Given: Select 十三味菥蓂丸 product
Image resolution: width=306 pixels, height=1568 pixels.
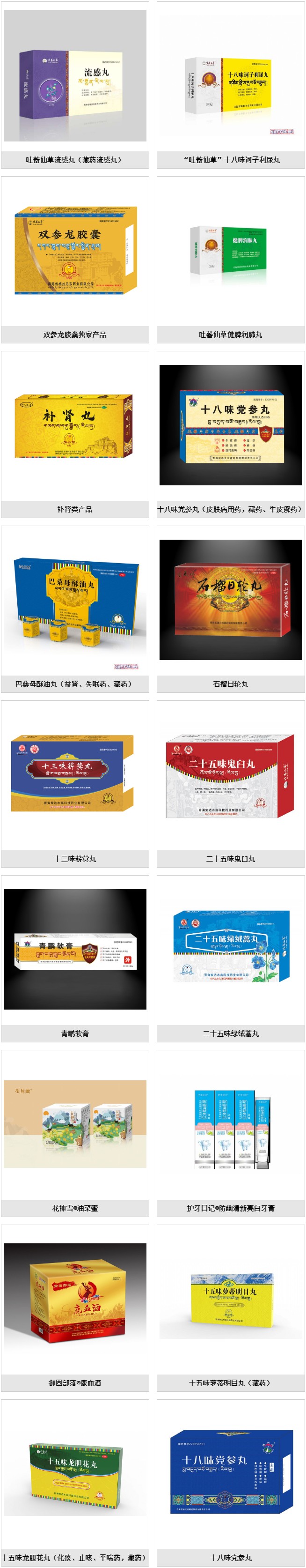Looking at the screenshot, I should tap(75, 774).
